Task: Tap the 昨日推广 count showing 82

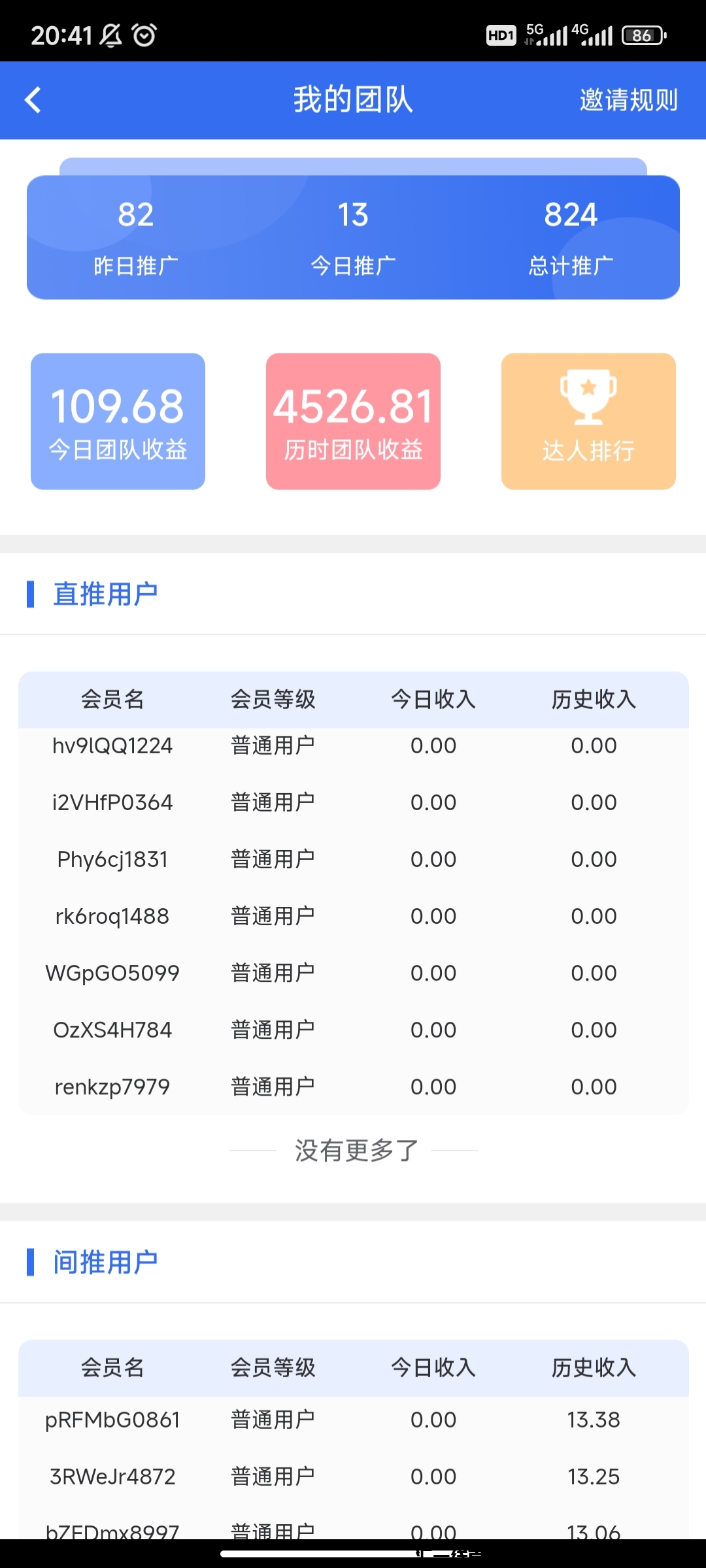Action: click(135, 235)
